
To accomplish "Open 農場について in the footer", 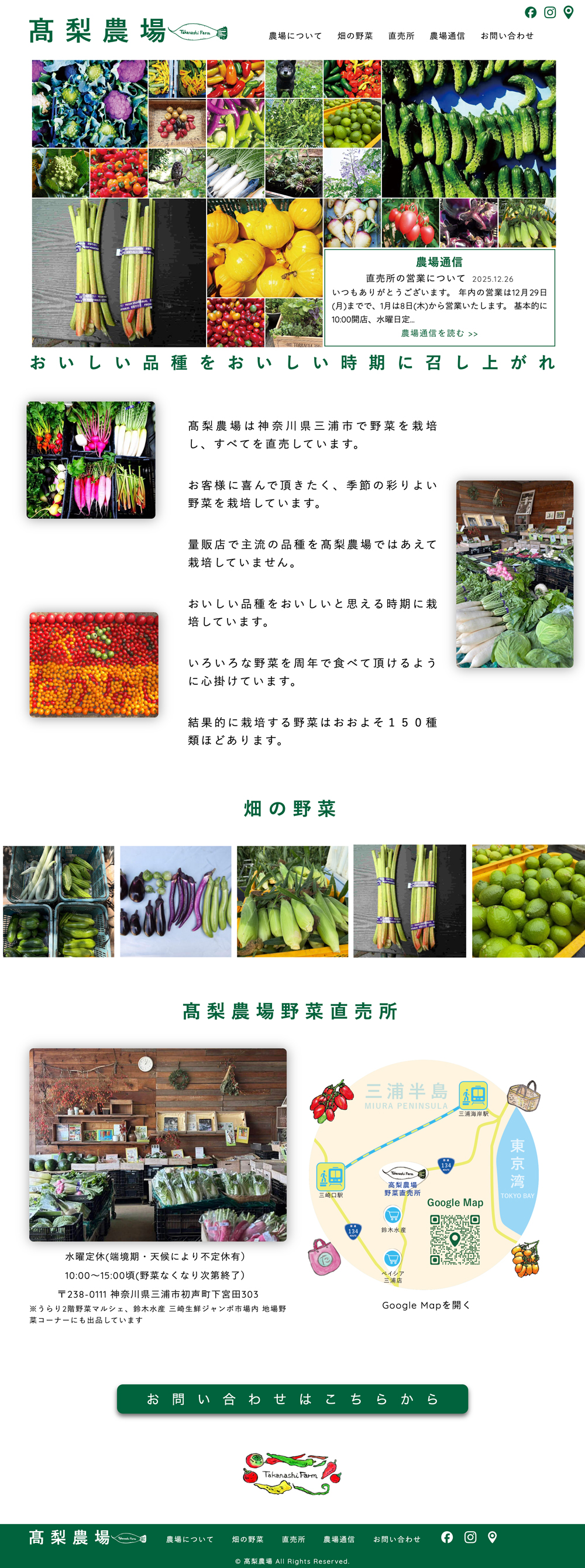I will (x=190, y=1539).
